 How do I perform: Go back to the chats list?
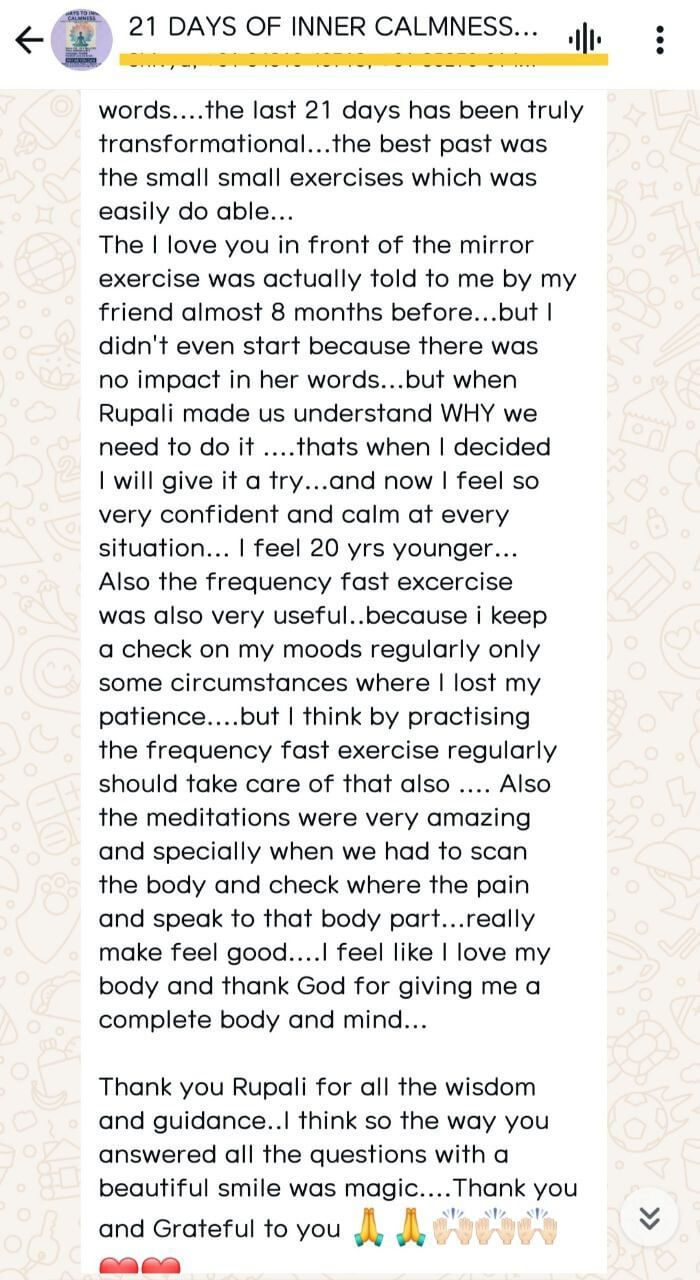pos(30,40)
